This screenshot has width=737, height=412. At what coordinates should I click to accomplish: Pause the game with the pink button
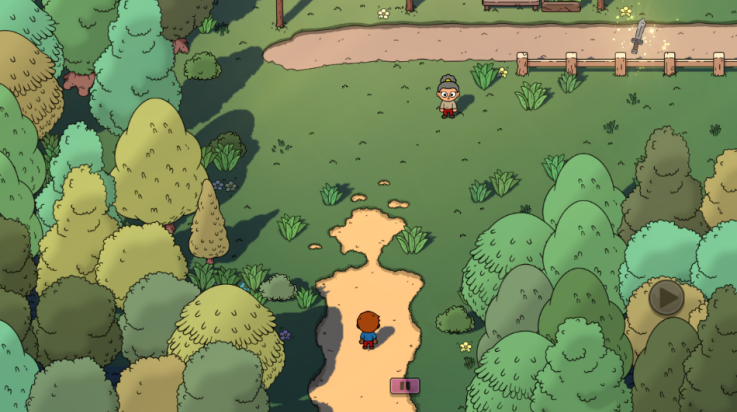pyautogui.click(x=405, y=385)
